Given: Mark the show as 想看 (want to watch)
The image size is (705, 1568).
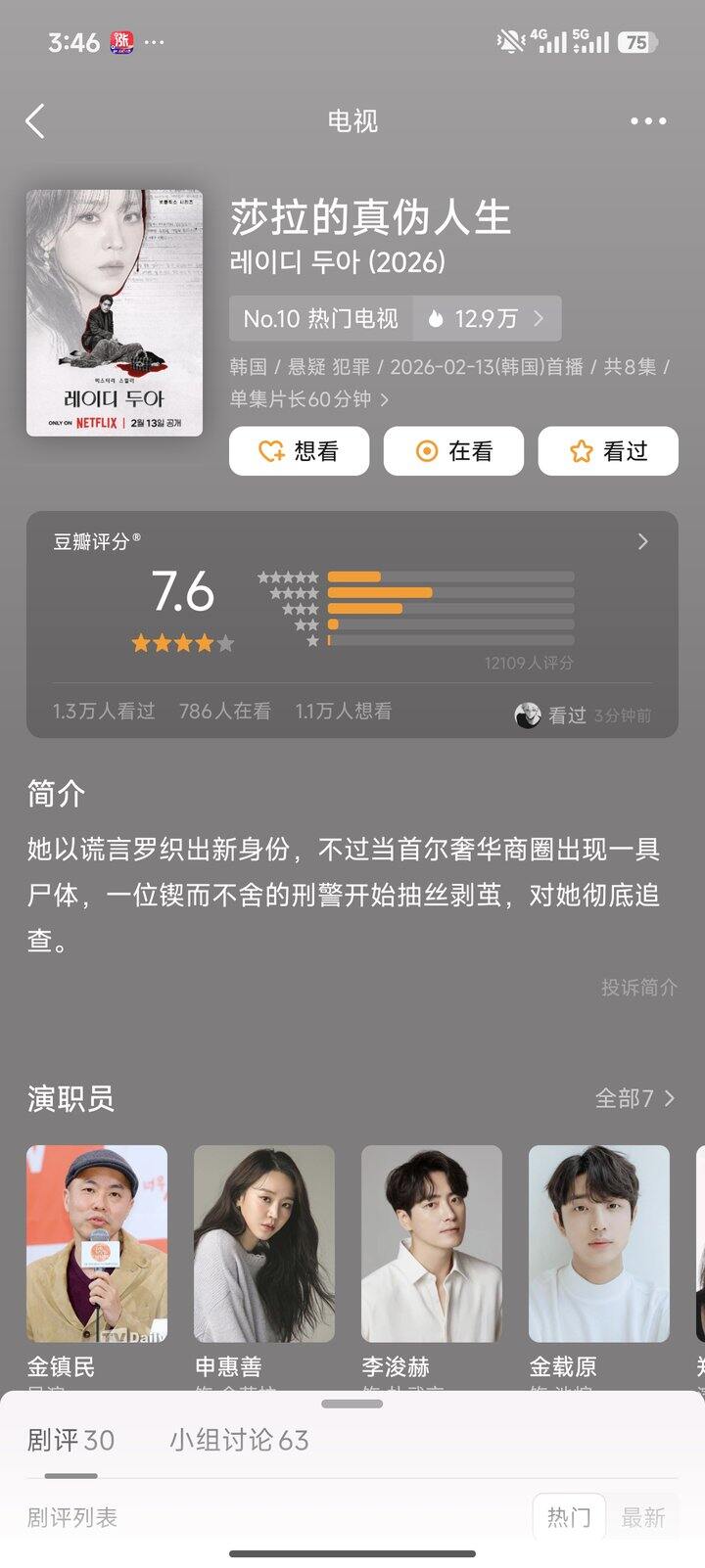Looking at the screenshot, I should 299,450.
